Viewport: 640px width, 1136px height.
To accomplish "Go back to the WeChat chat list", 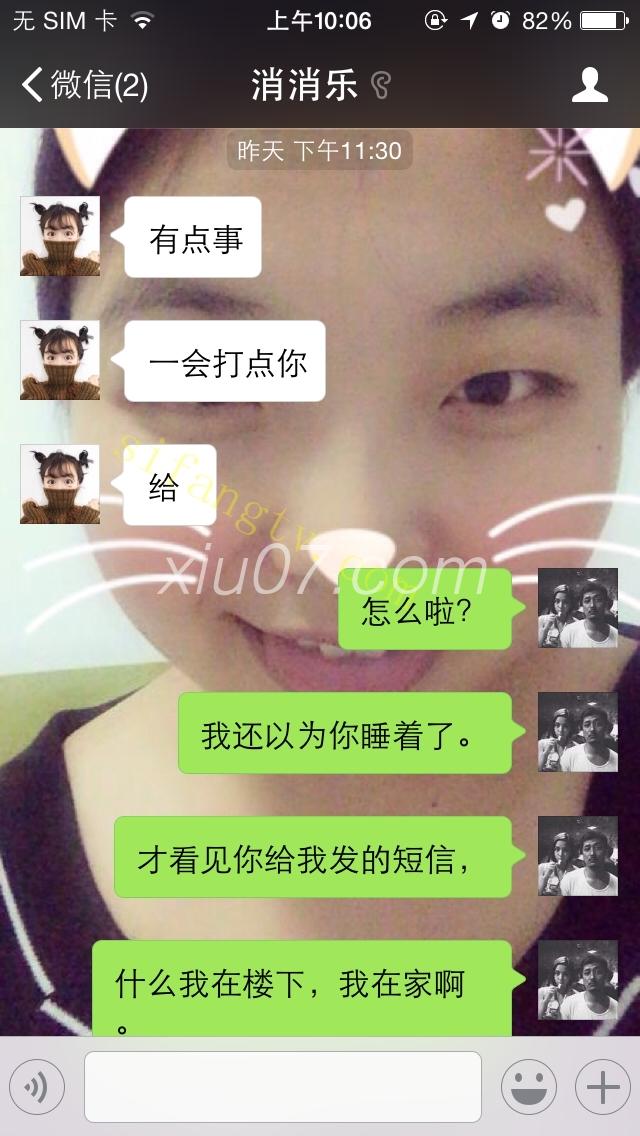I will coord(84,85).
